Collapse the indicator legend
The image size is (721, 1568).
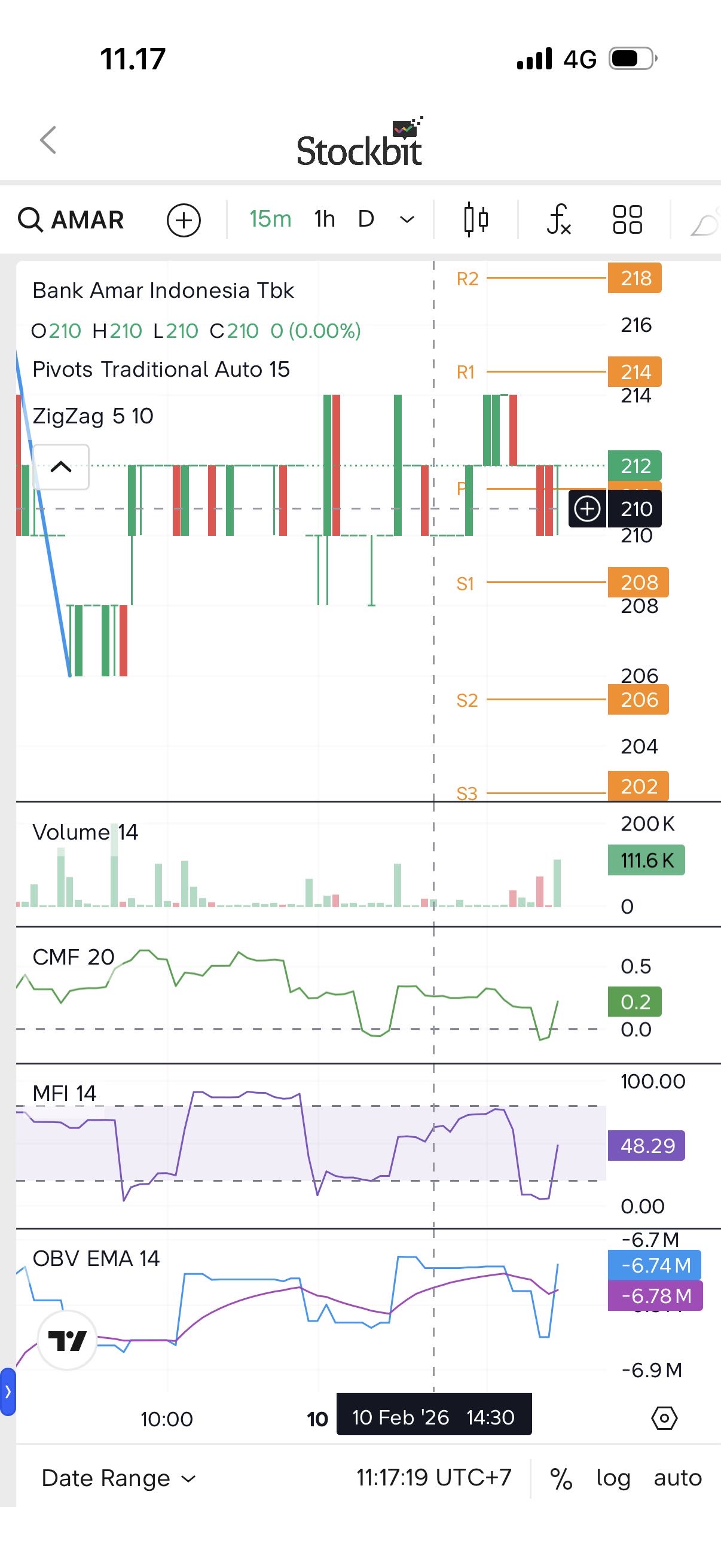click(x=61, y=467)
